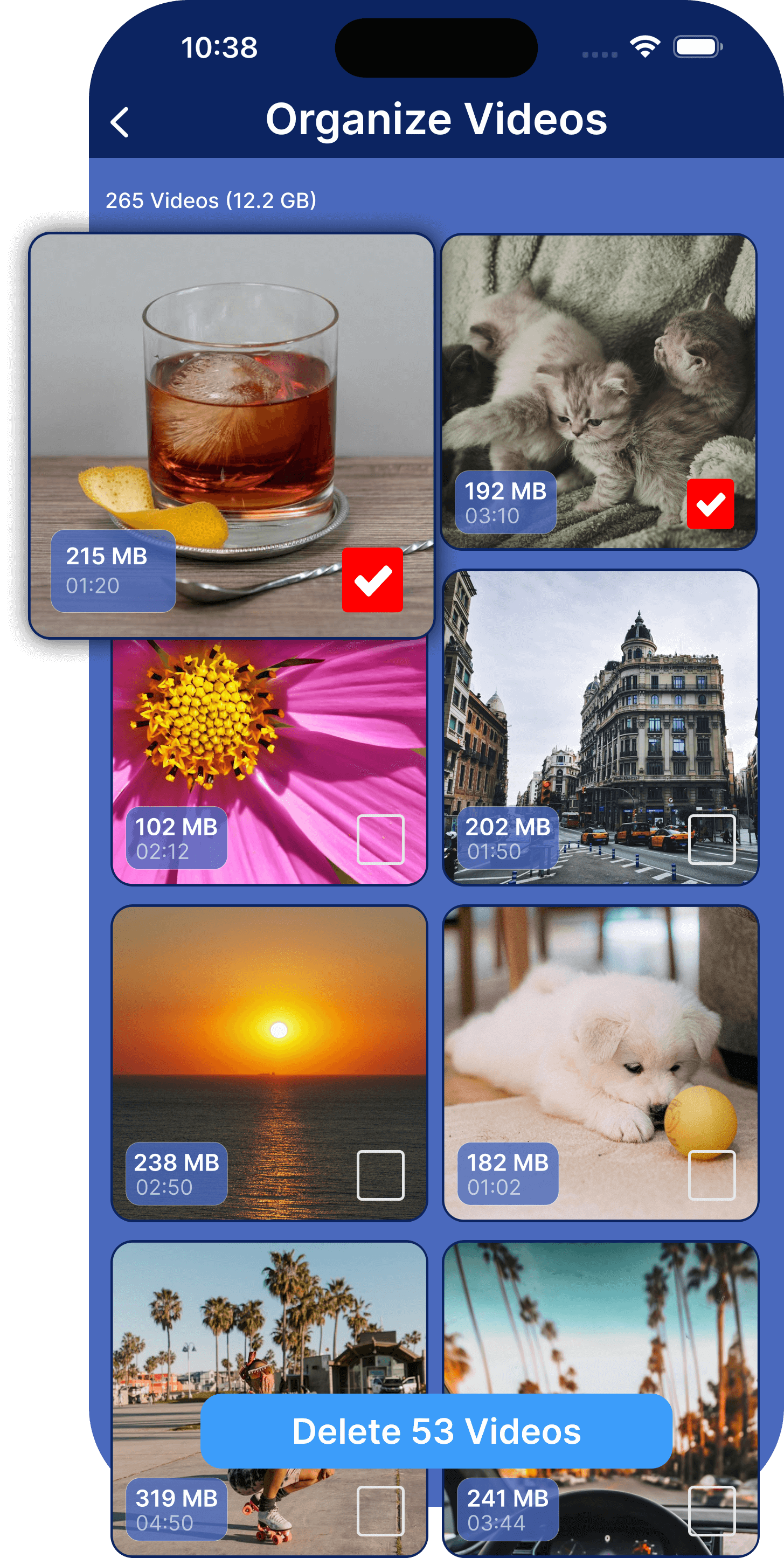The width and height of the screenshot is (784, 1558).
Task: Go back using the back arrow
Action: coord(120,122)
